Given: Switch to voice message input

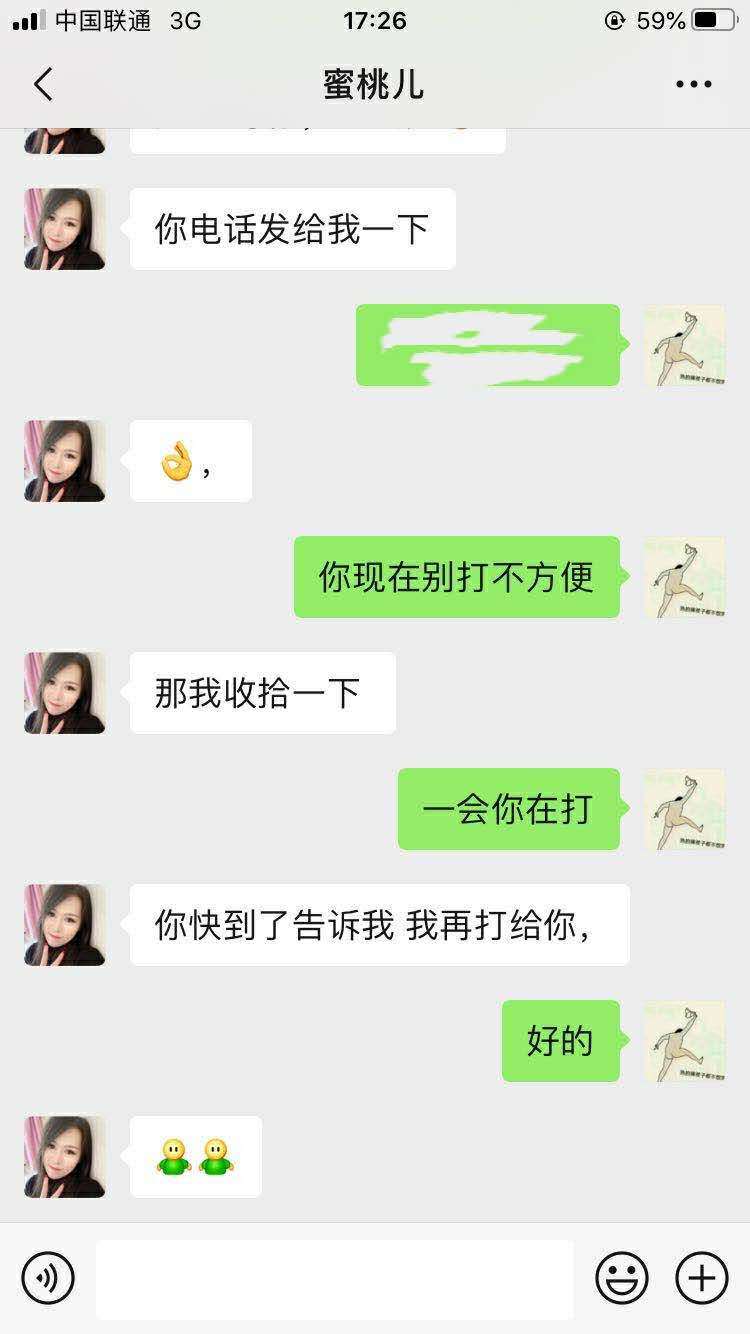Looking at the screenshot, I should [48, 1278].
